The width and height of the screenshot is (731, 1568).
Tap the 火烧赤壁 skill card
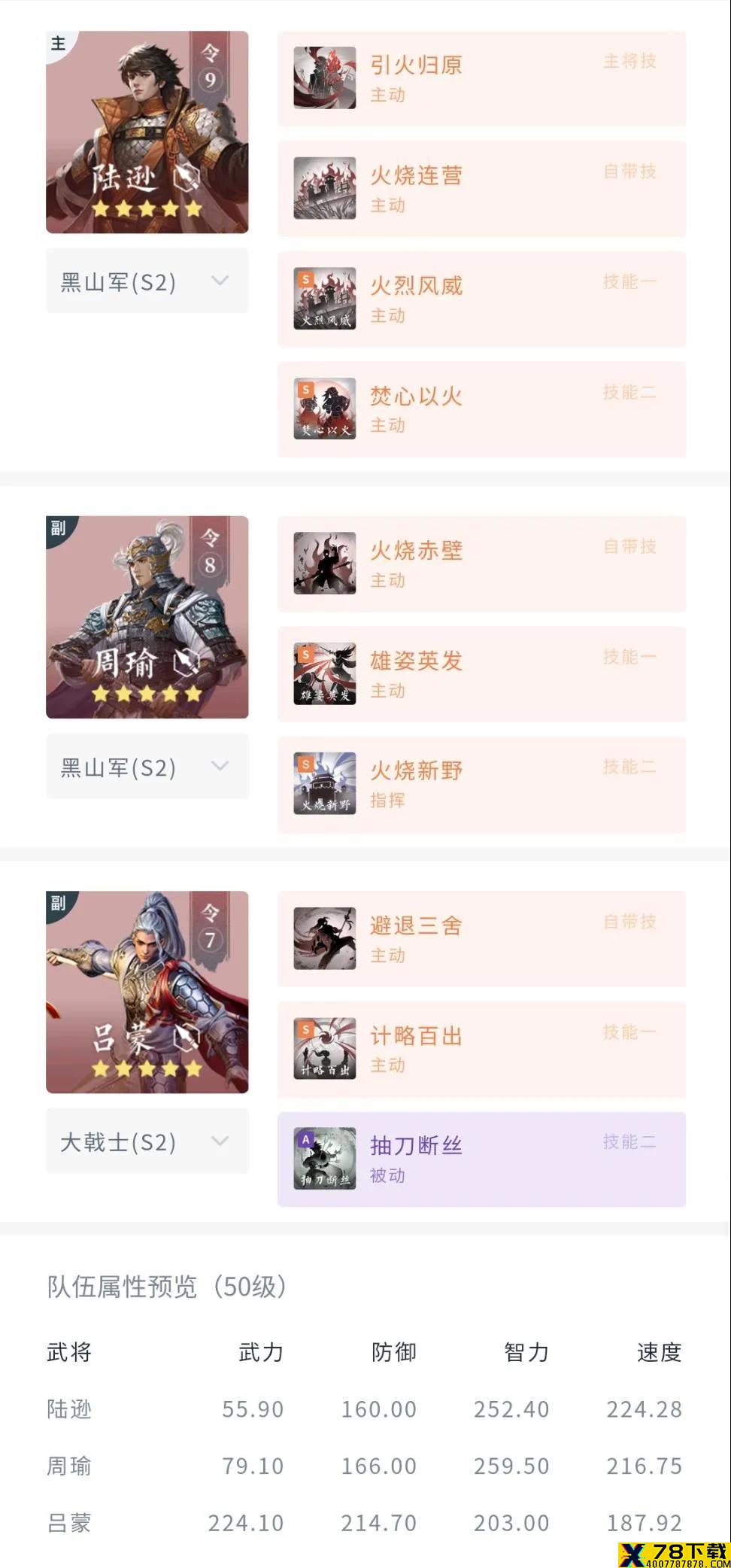pyautogui.click(x=481, y=564)
